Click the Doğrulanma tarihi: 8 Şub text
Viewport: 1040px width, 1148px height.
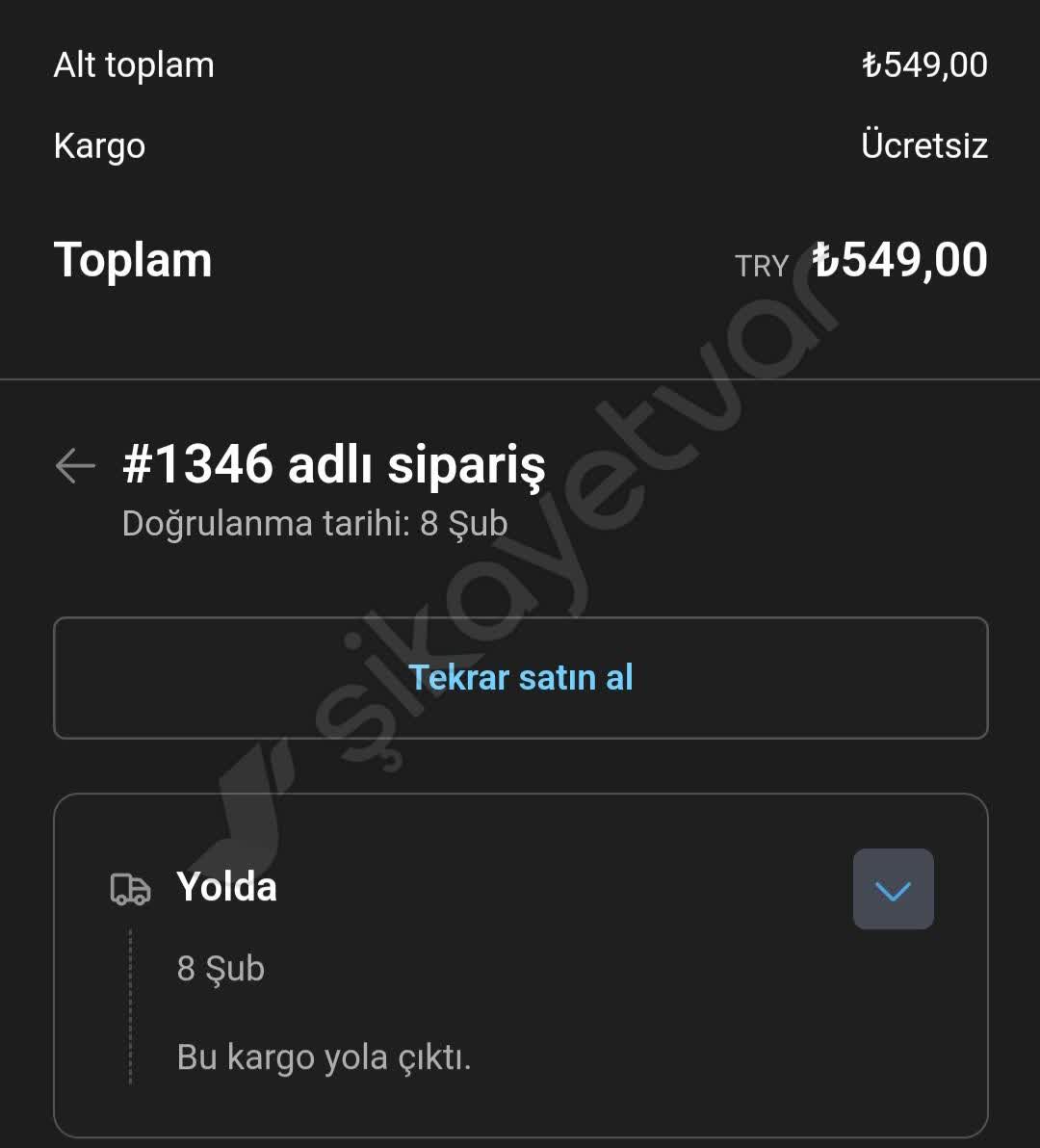pyautogui.click(x=313, y=522)
